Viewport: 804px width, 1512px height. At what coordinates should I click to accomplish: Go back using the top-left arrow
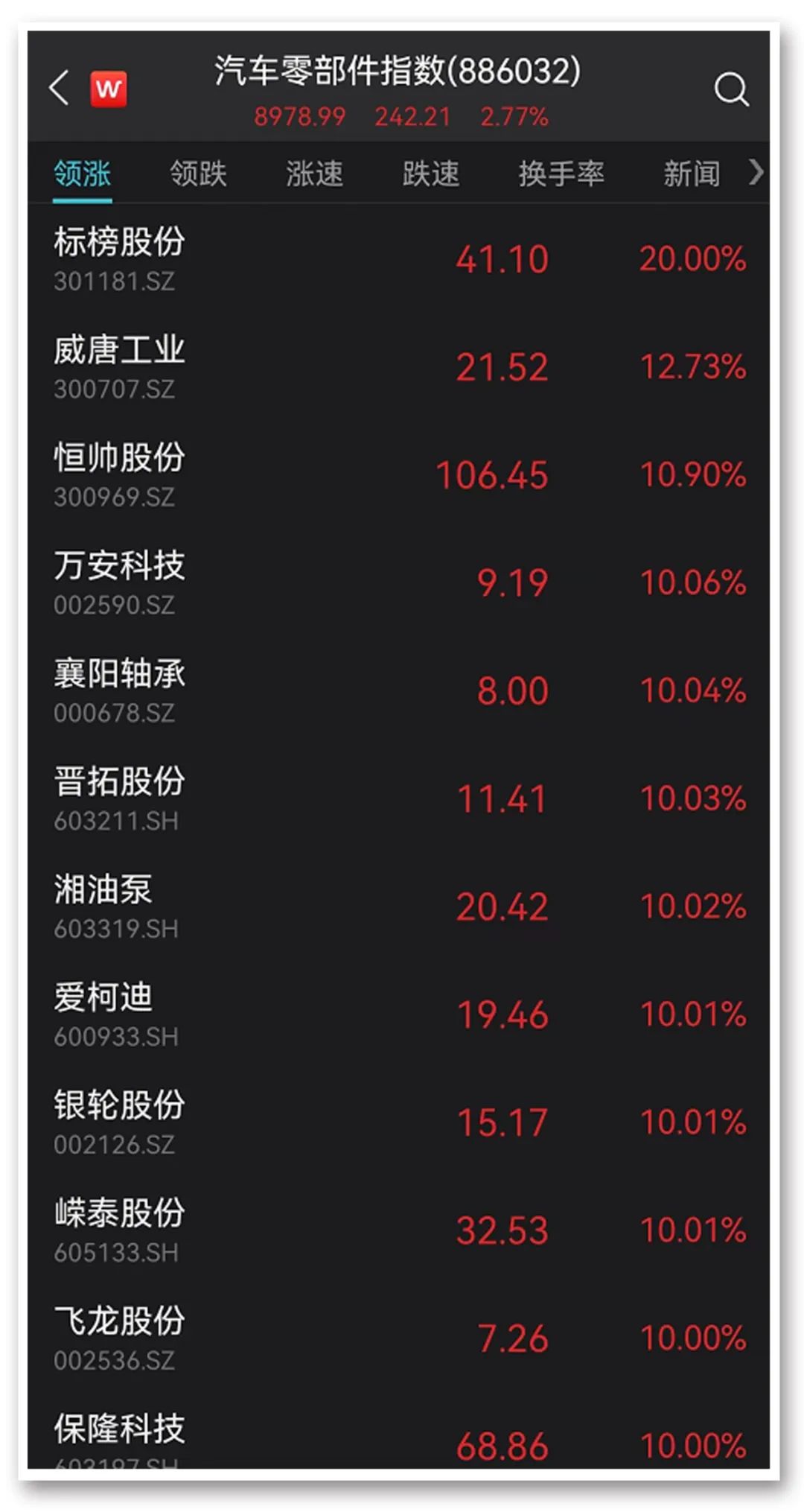(59, 89)
